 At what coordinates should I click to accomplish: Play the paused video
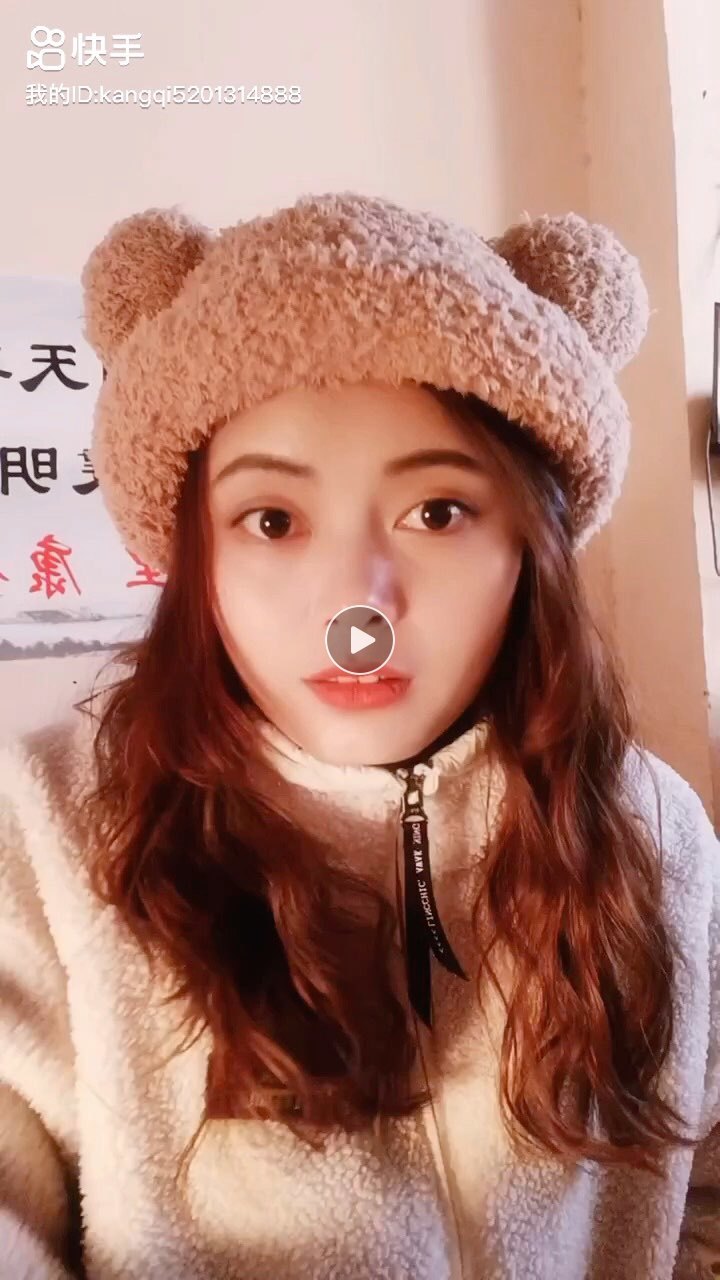click(360, 640)
